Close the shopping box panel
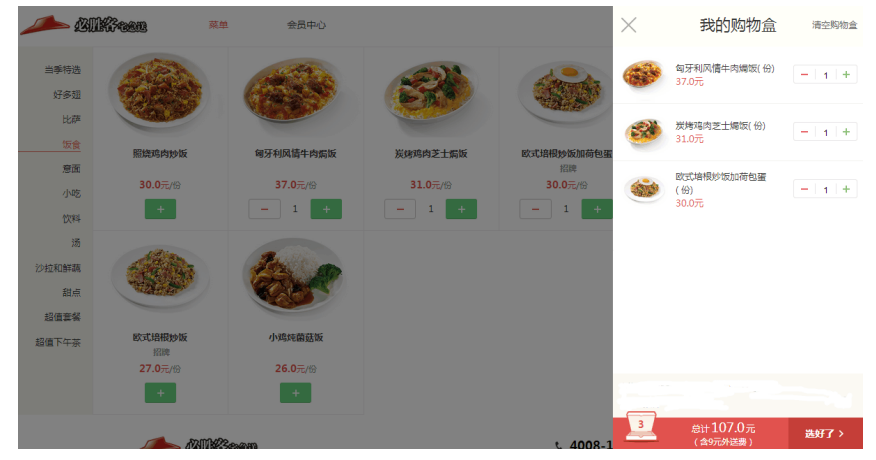Image resolution: width=876 pixels, height=460 pixels. tap(628, 25)
